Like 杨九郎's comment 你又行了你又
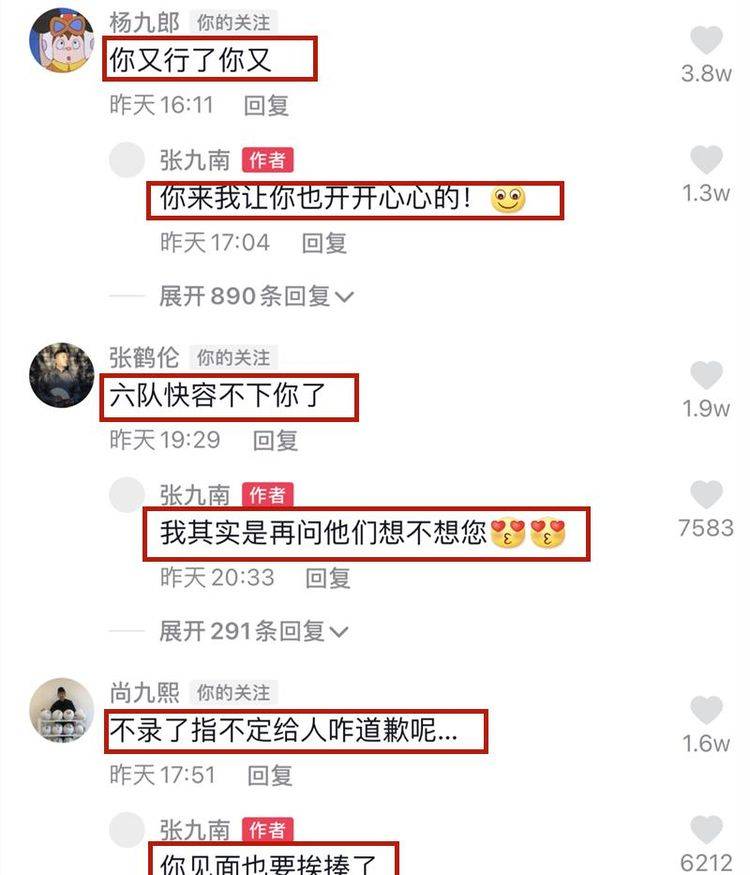Screen dimensions: 750x875 pyautogui.click(x=707, y=40)
